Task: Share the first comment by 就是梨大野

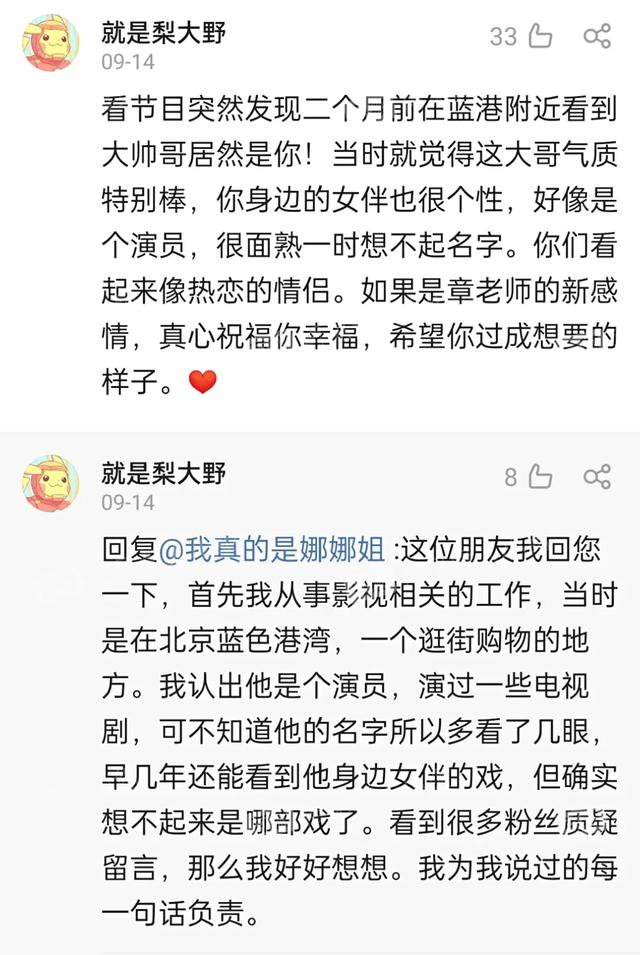Action: coord(597,37)
